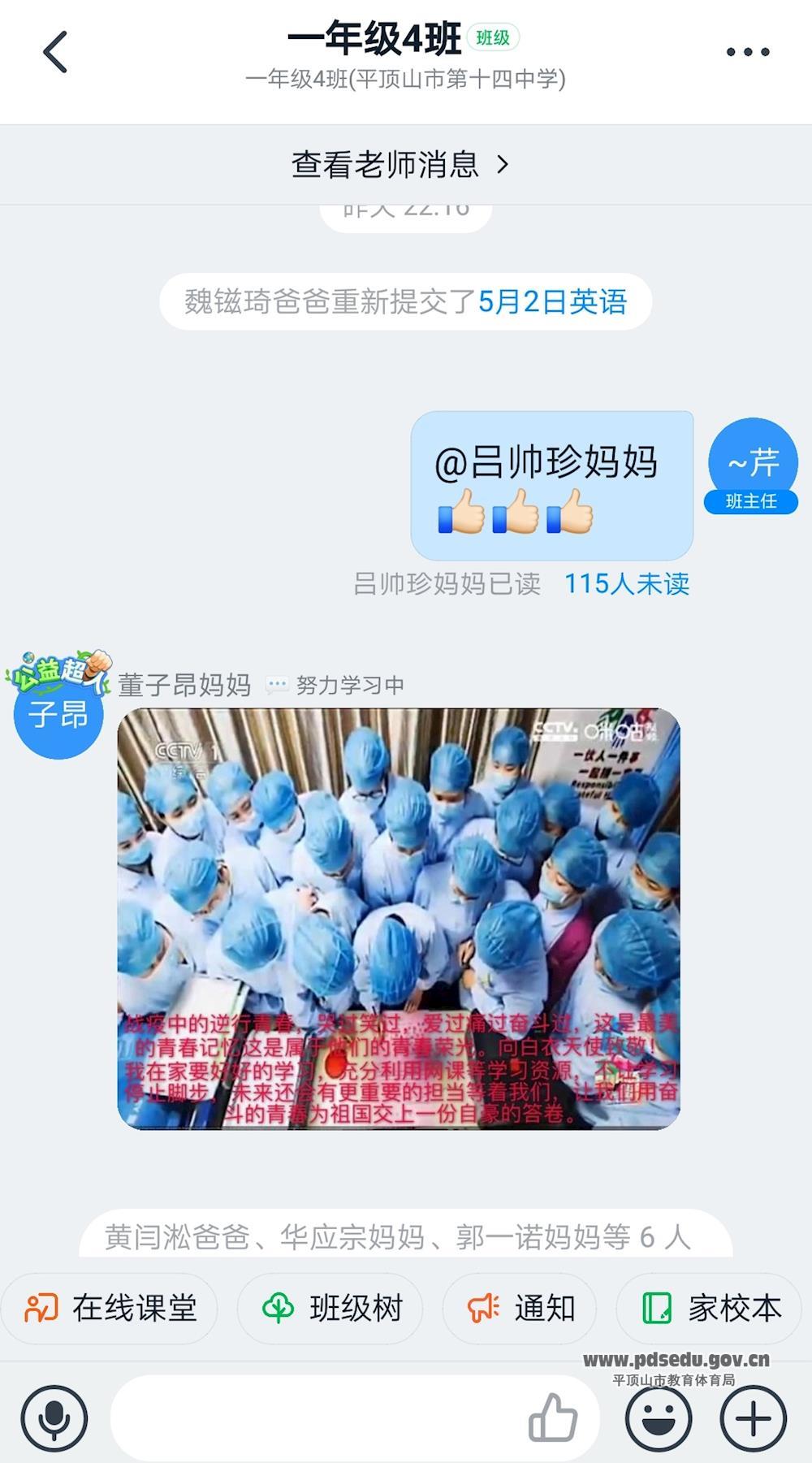Image resolution: width=812 pixels, height=1463 pixels.
Task: Go back from the class chat
Action: pos(55,53)
